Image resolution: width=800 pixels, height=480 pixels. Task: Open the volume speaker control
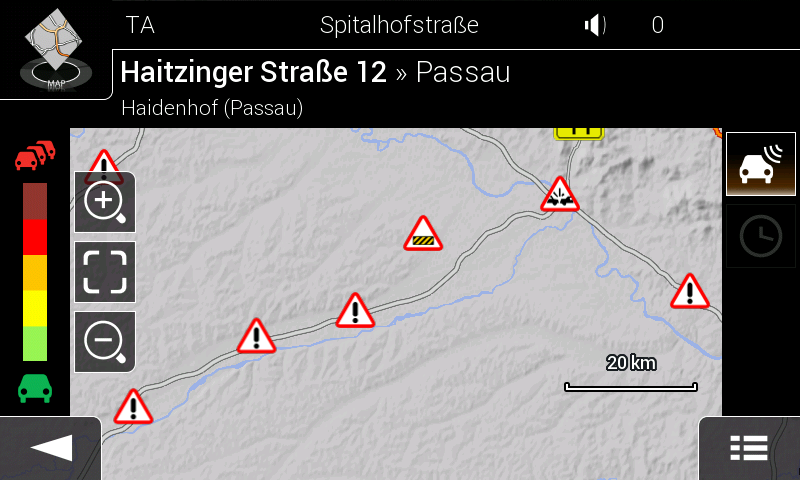click(x=595, y=25)
